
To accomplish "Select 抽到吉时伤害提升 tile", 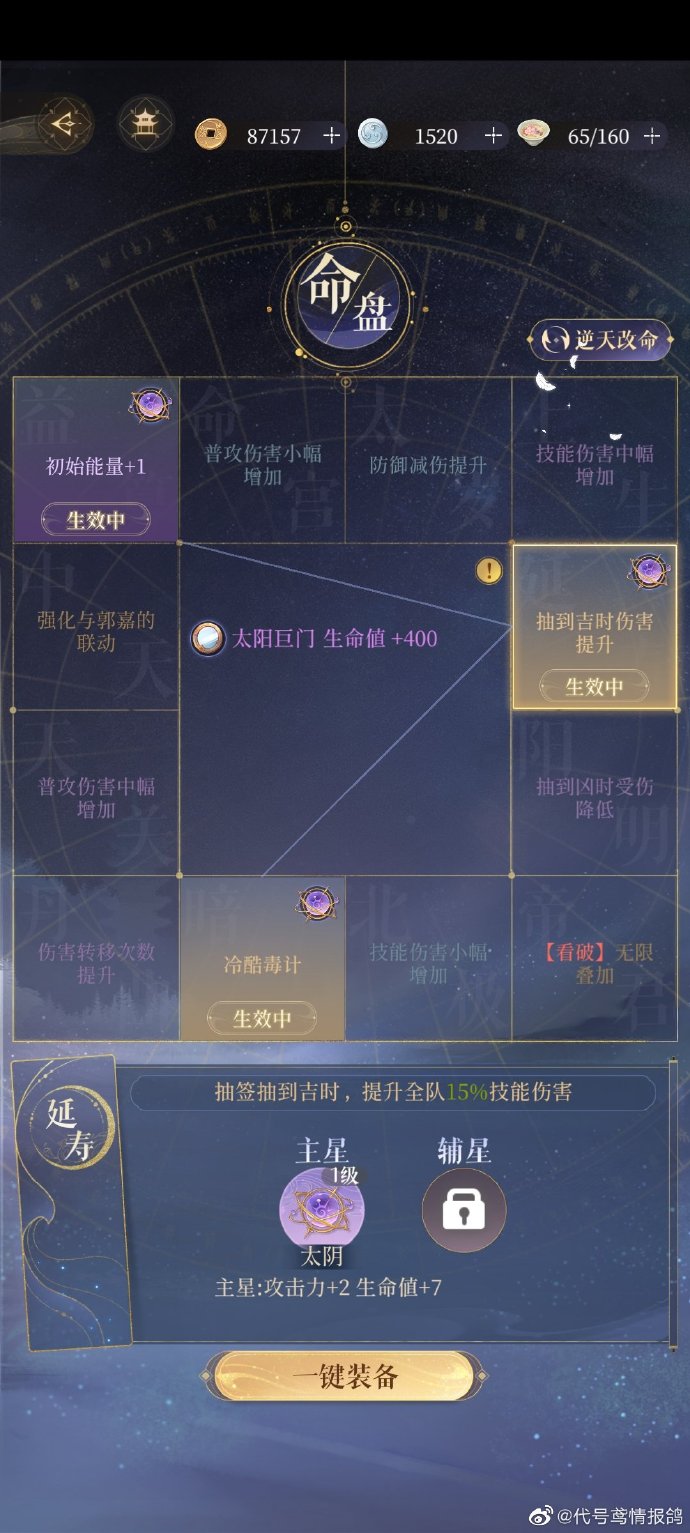I will click(595, 632).
